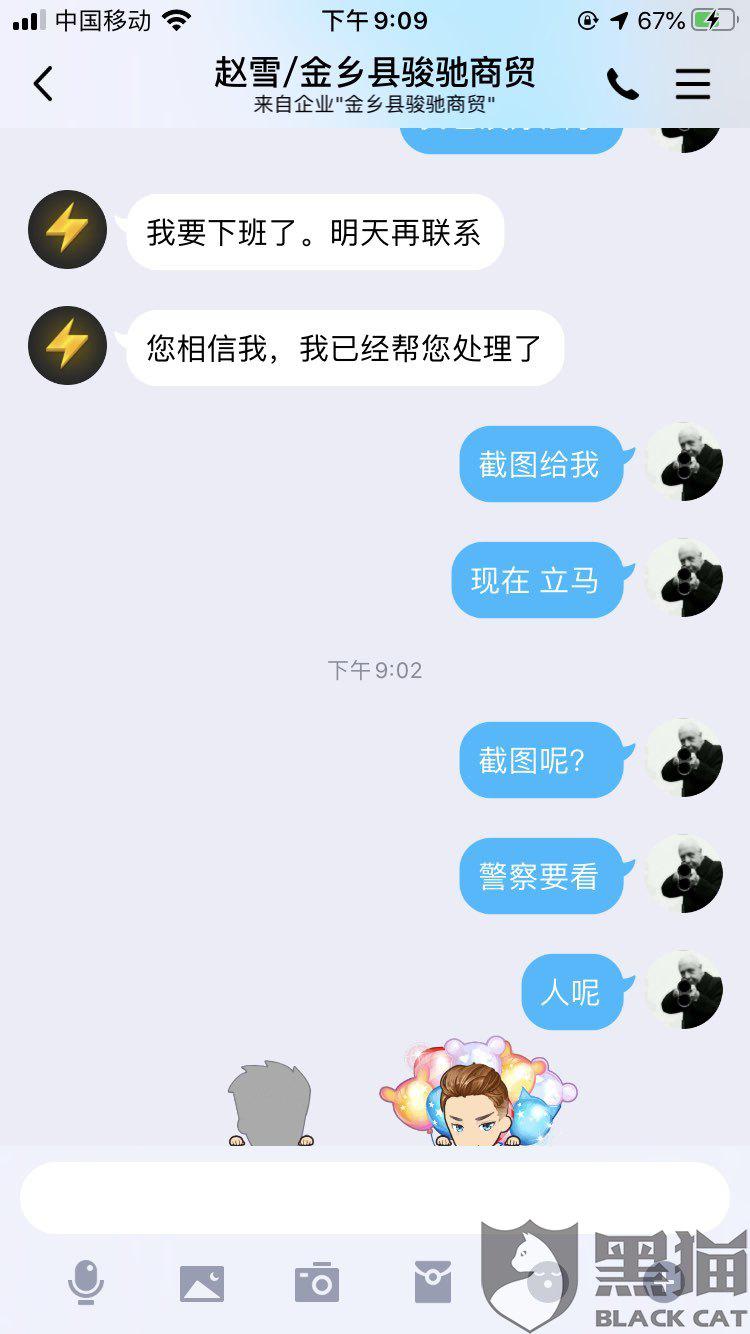
Task: Tap the microphone voice message icon
Action: tap(86, 1282)
